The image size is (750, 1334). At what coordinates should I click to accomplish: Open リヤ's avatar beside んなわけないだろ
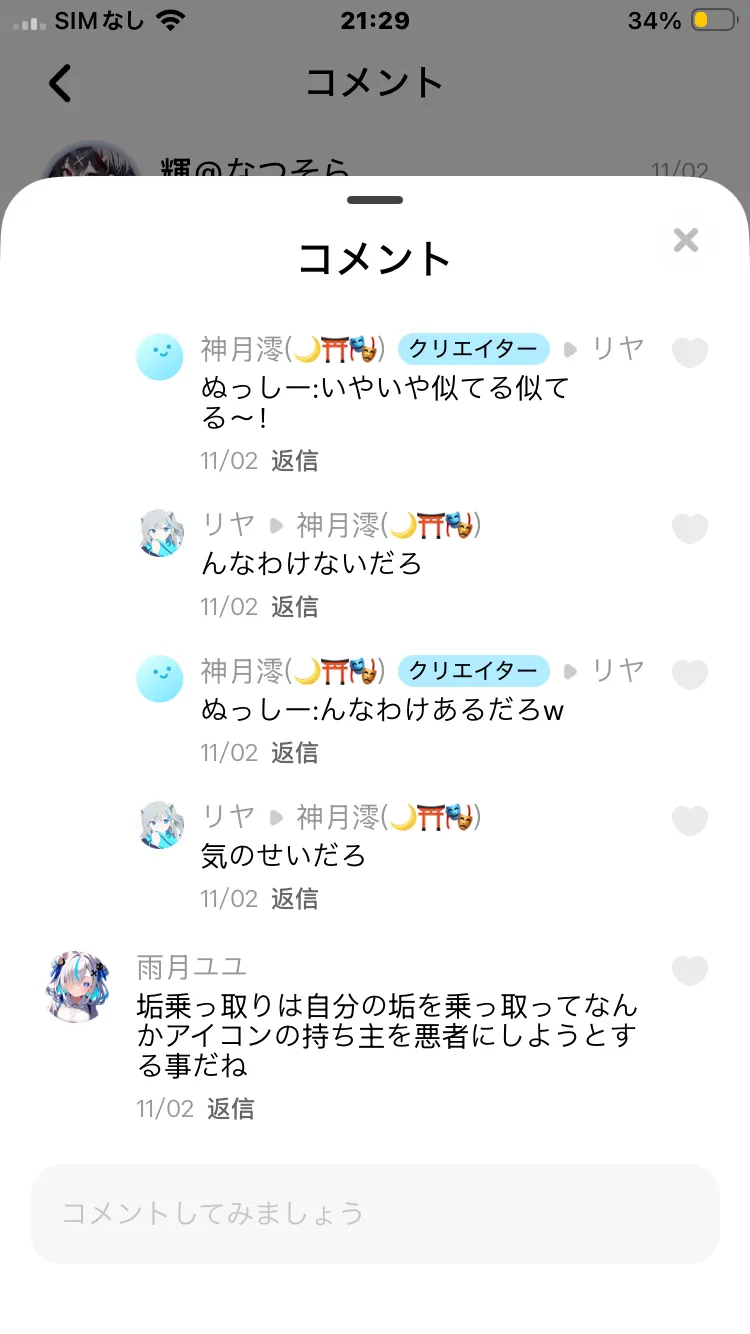tap(160, 532)
